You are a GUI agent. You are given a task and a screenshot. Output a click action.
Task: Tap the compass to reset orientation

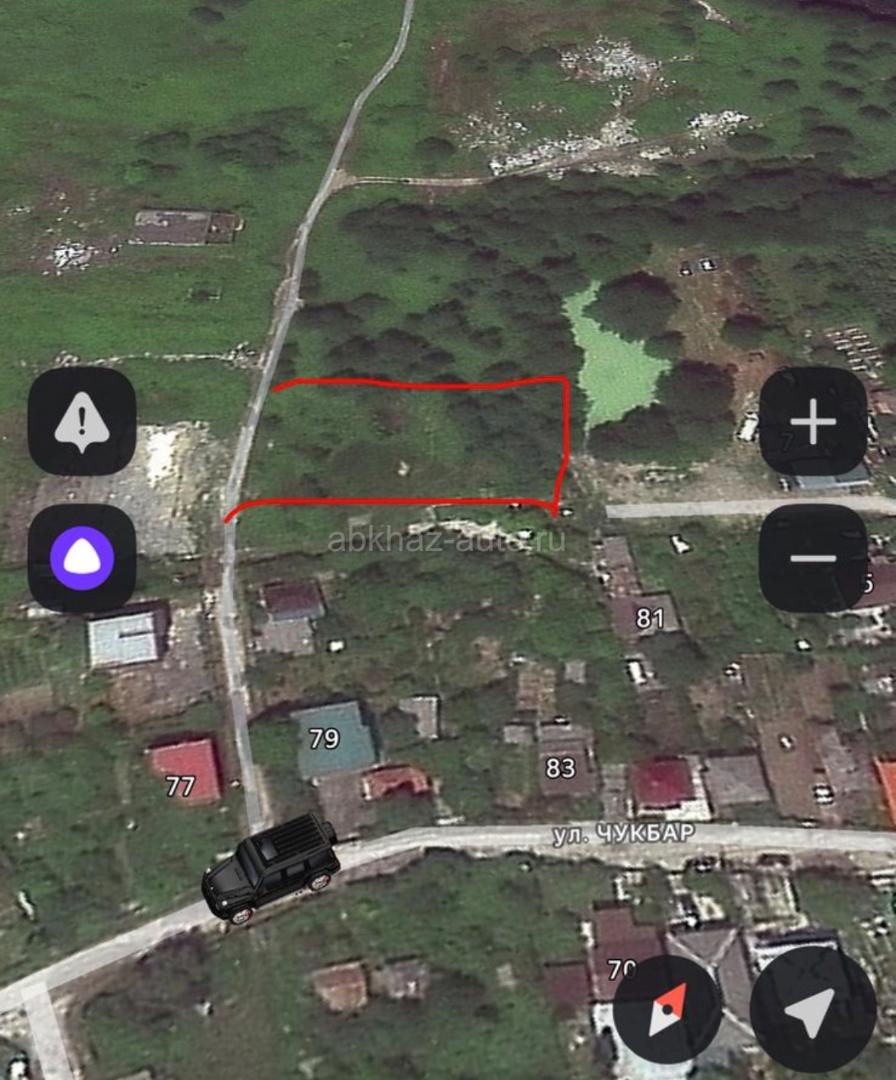[667, 1009]
